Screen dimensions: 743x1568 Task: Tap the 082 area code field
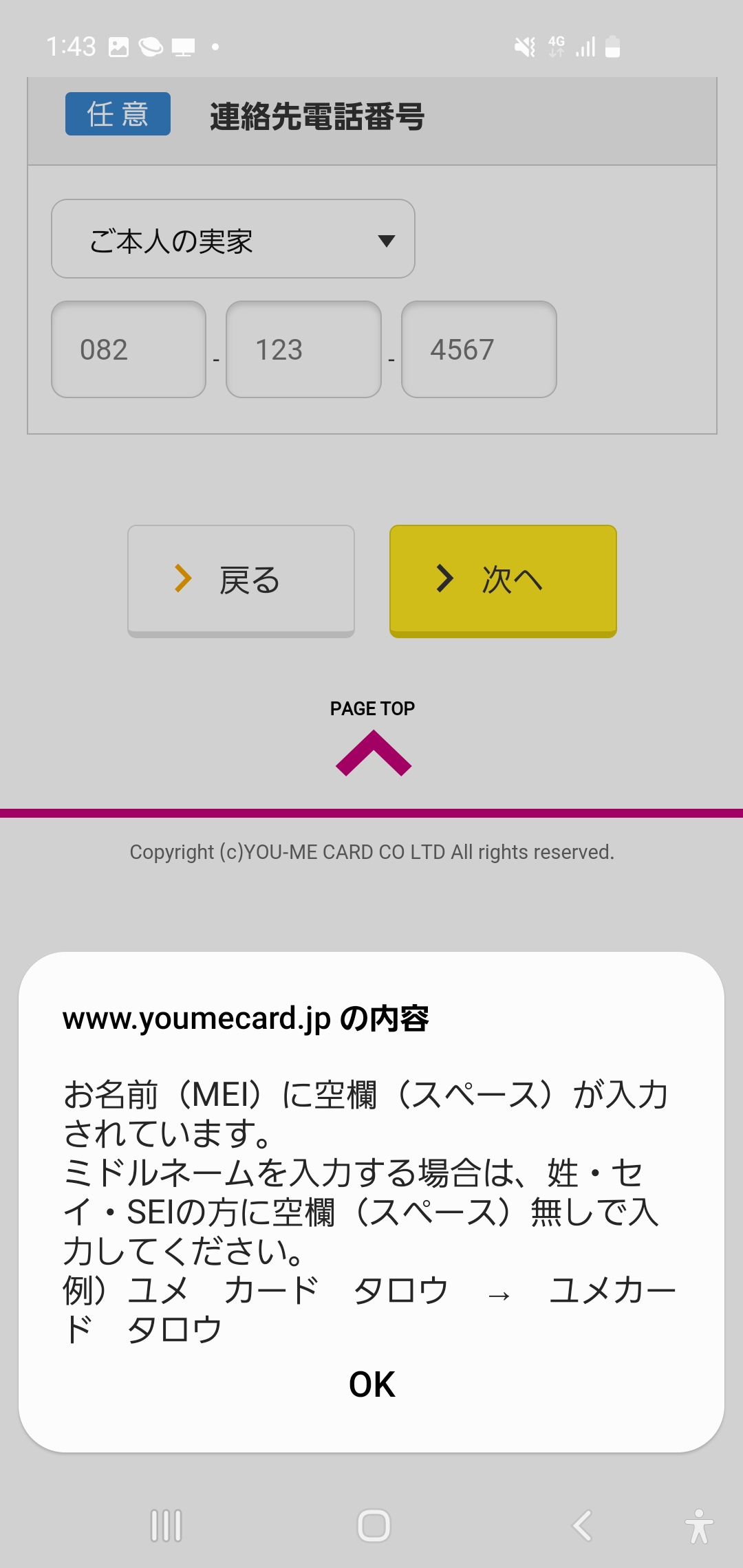click(129, 349)
